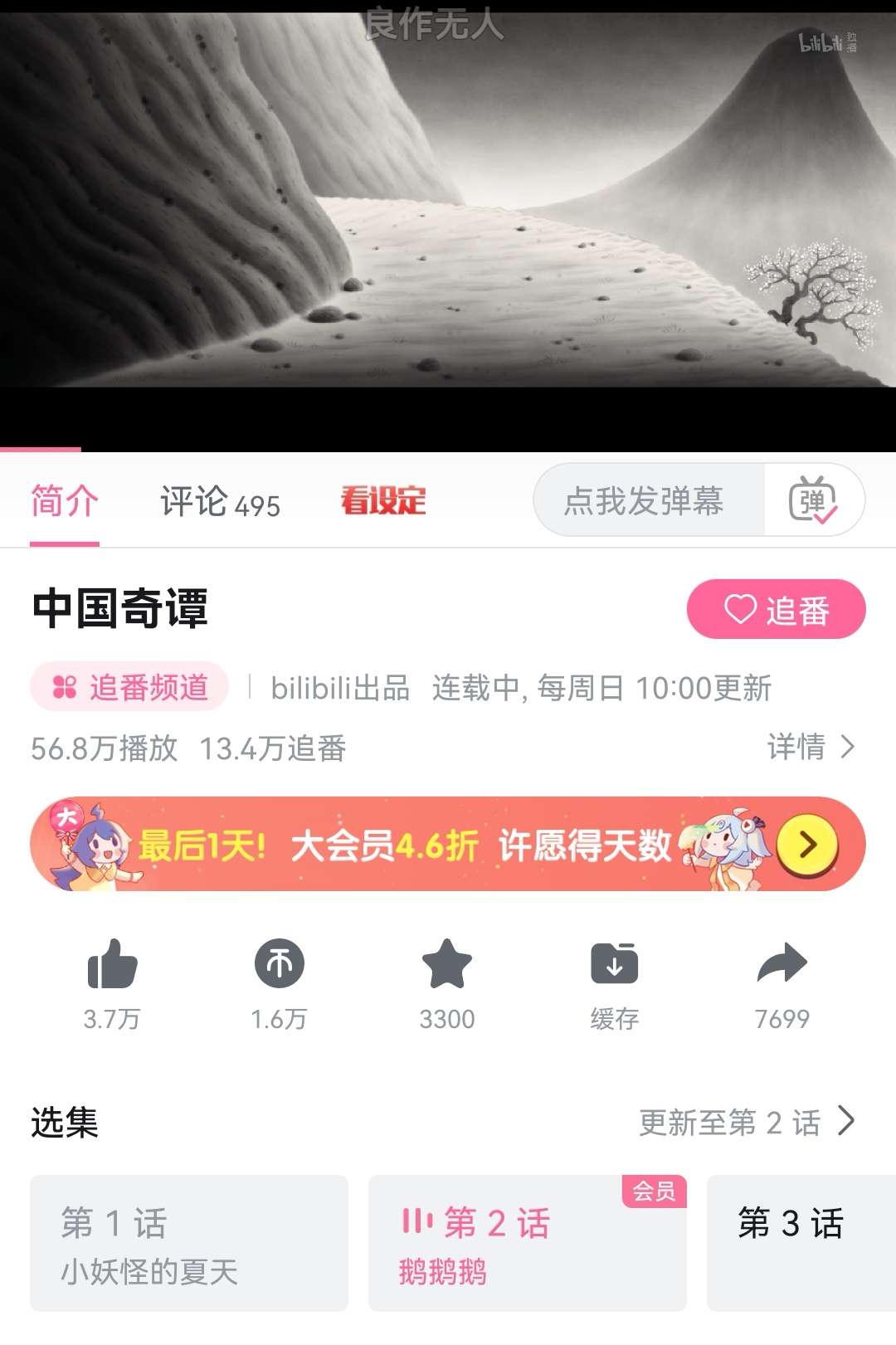Expand the 详情 details link
The image size is (896, 1345).
click(x=811, y=747)
